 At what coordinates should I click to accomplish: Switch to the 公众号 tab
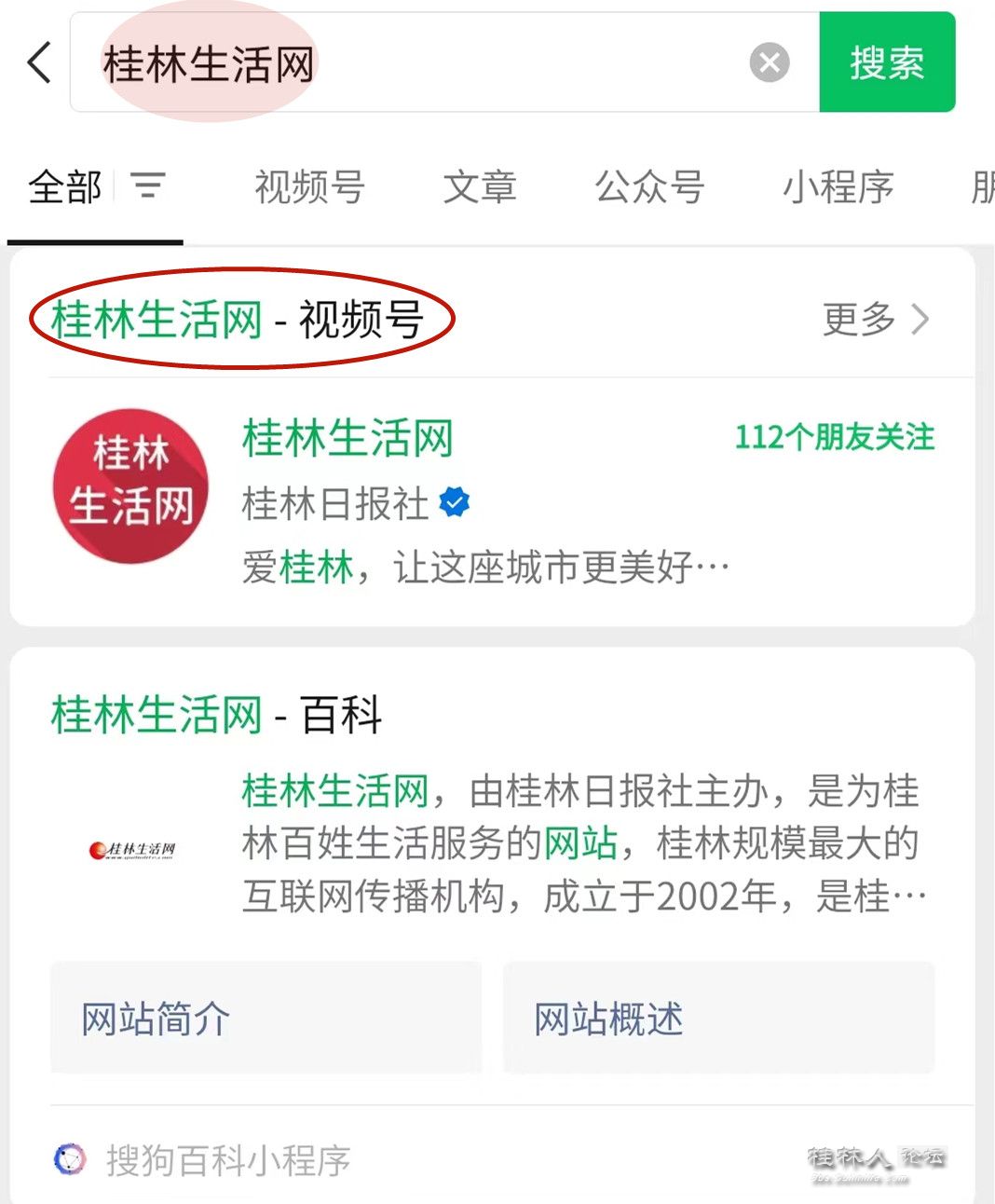pyautogui.click(x=649, y=187)
